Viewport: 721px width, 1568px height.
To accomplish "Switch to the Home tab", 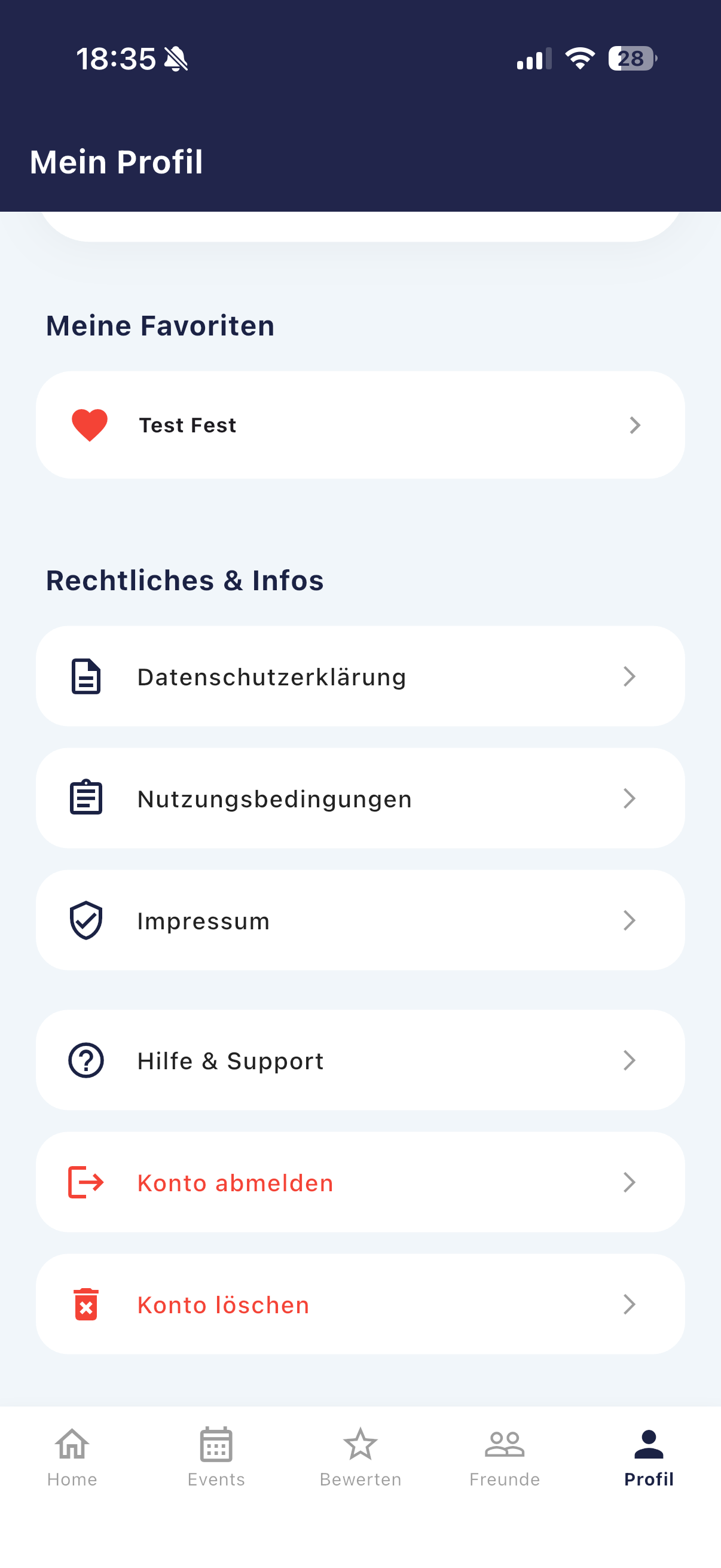I will point(72,1458).
